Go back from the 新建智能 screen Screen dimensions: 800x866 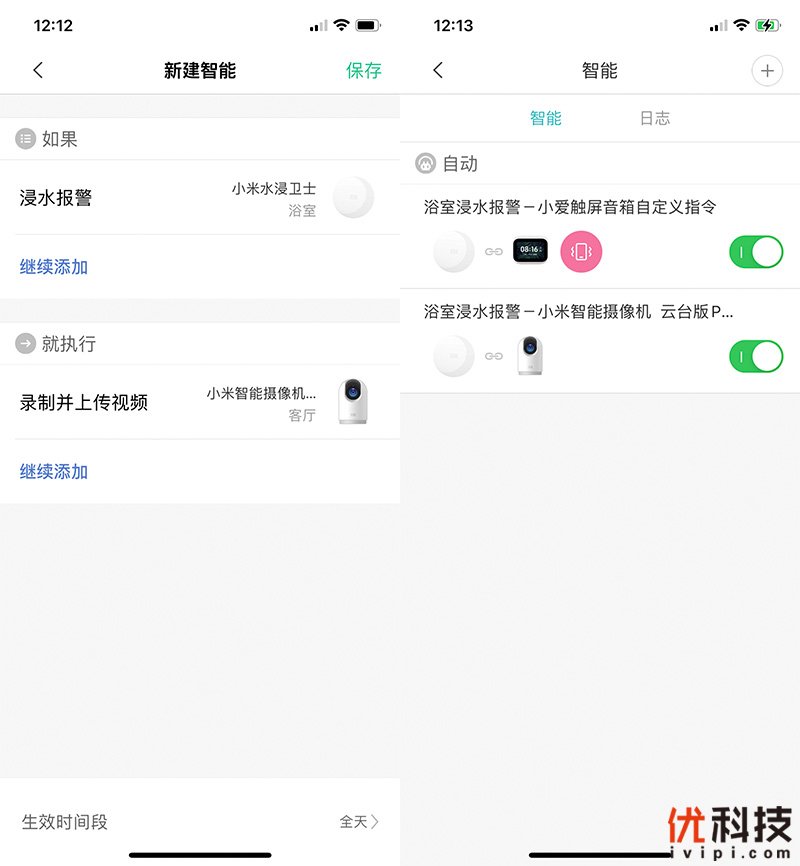tap(38, 70)
